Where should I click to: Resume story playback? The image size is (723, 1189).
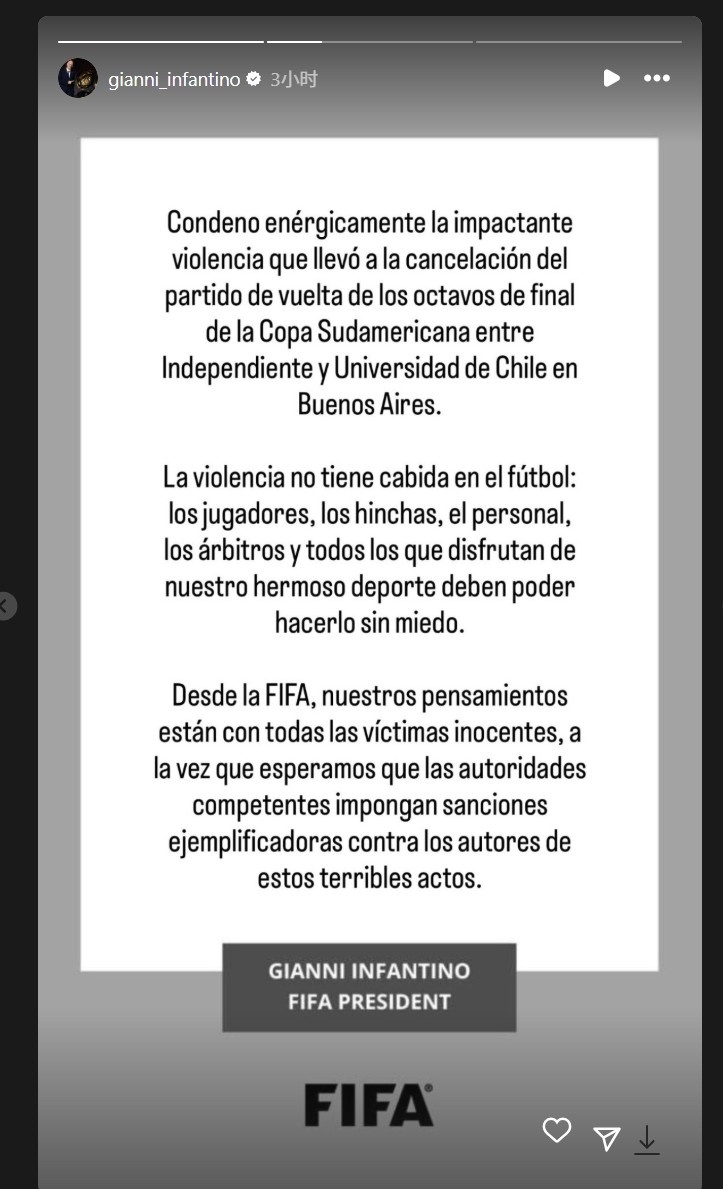[611, 78]
